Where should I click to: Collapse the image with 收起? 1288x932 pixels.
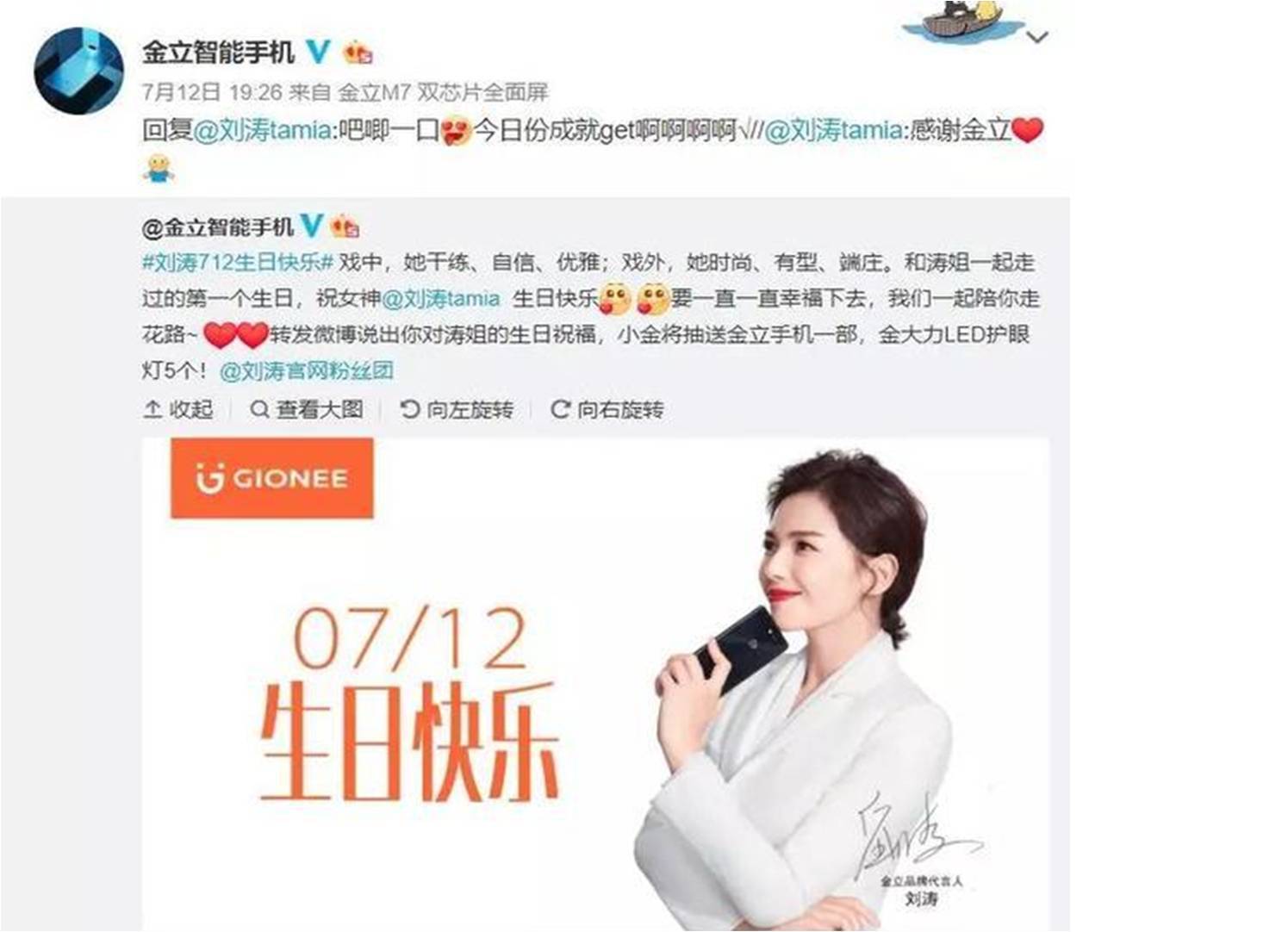[x=178, y=410]
